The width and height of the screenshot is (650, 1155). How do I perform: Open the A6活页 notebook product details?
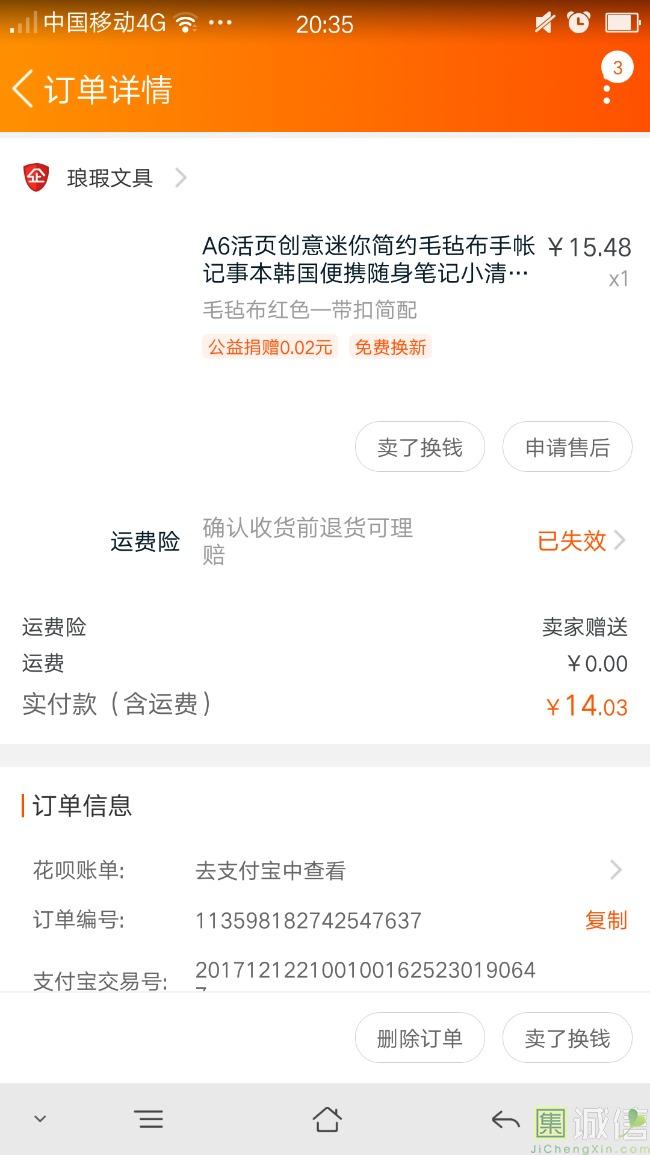[x=368, y=260]
